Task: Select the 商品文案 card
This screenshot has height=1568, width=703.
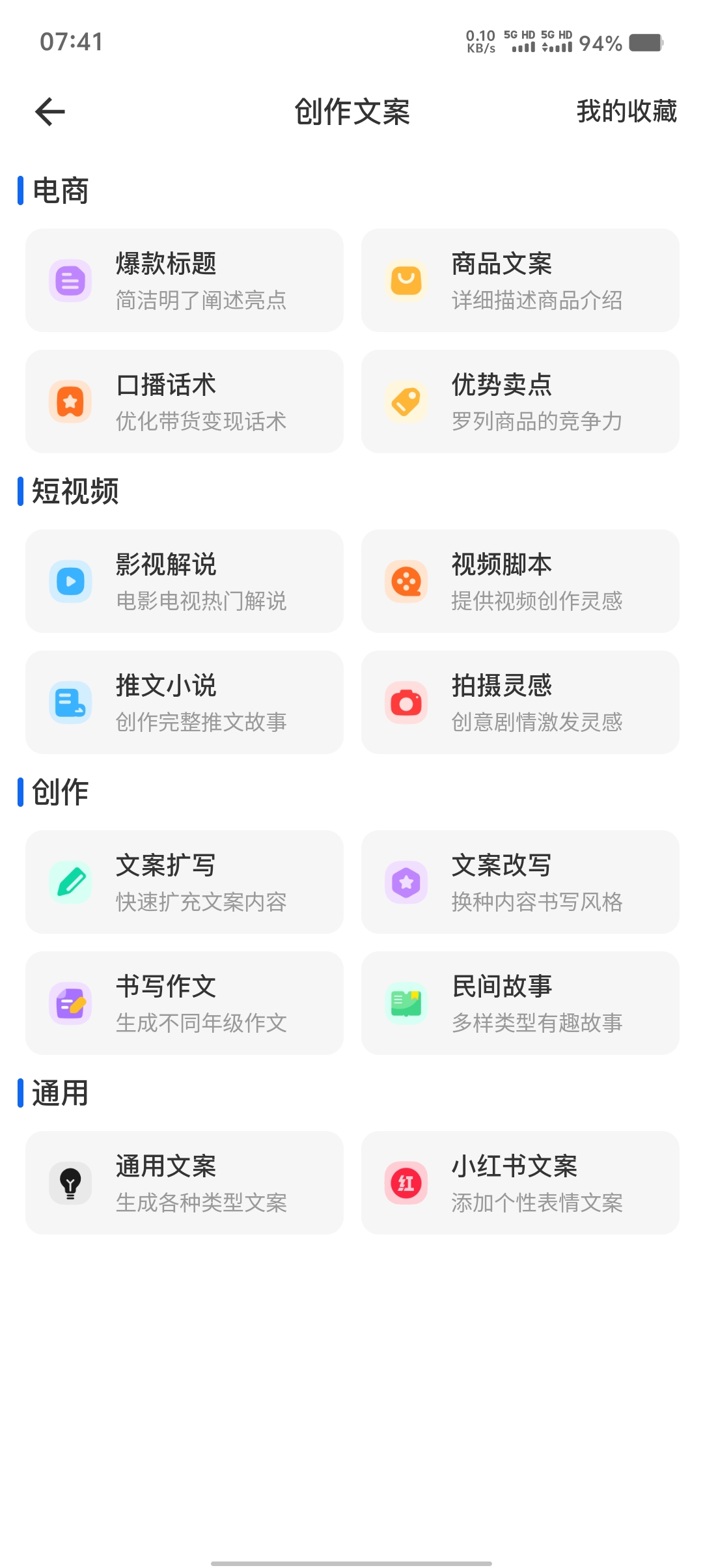Action: click(x=520, y=281)
